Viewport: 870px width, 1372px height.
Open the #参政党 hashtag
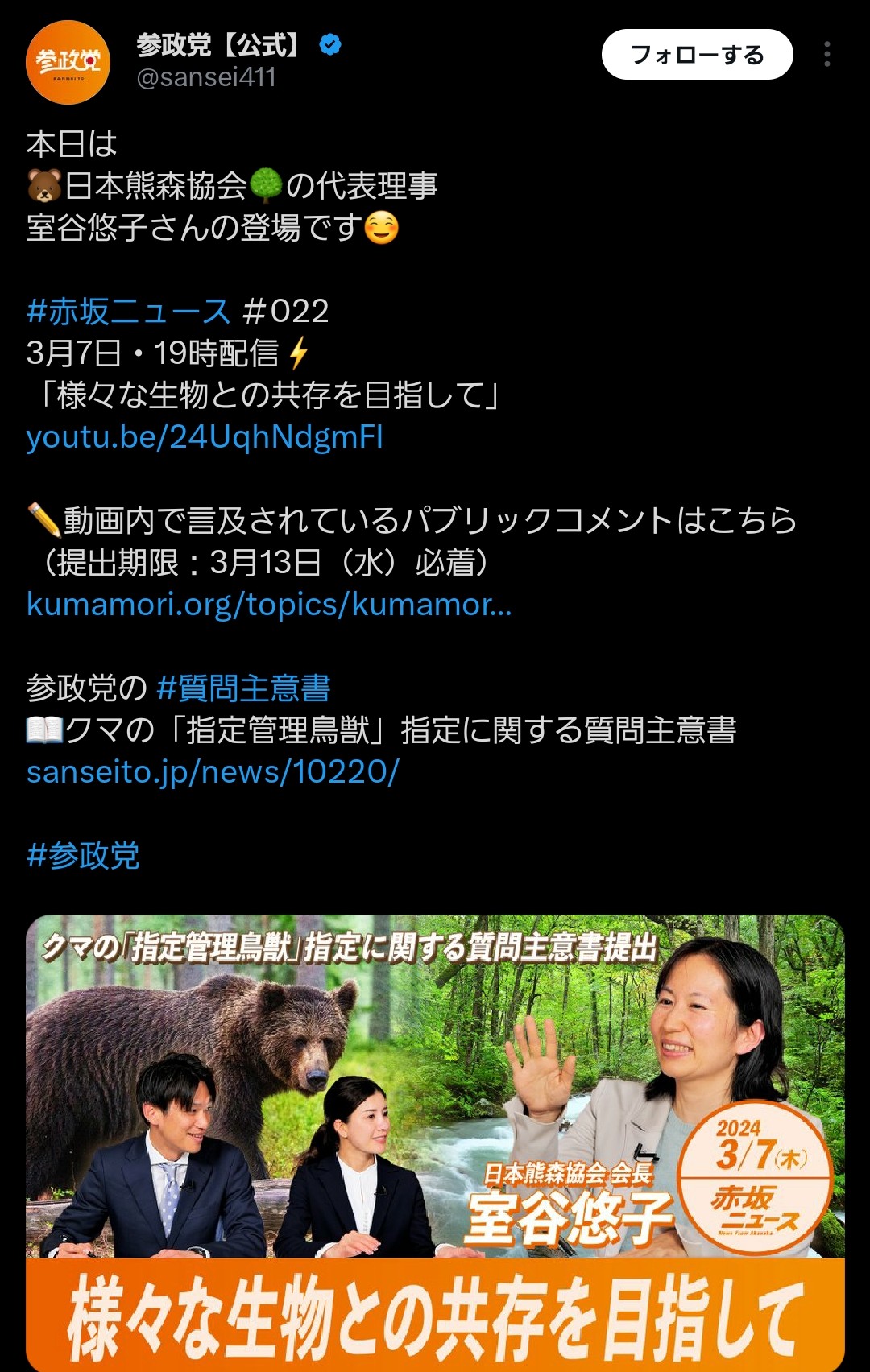(83, 855)
